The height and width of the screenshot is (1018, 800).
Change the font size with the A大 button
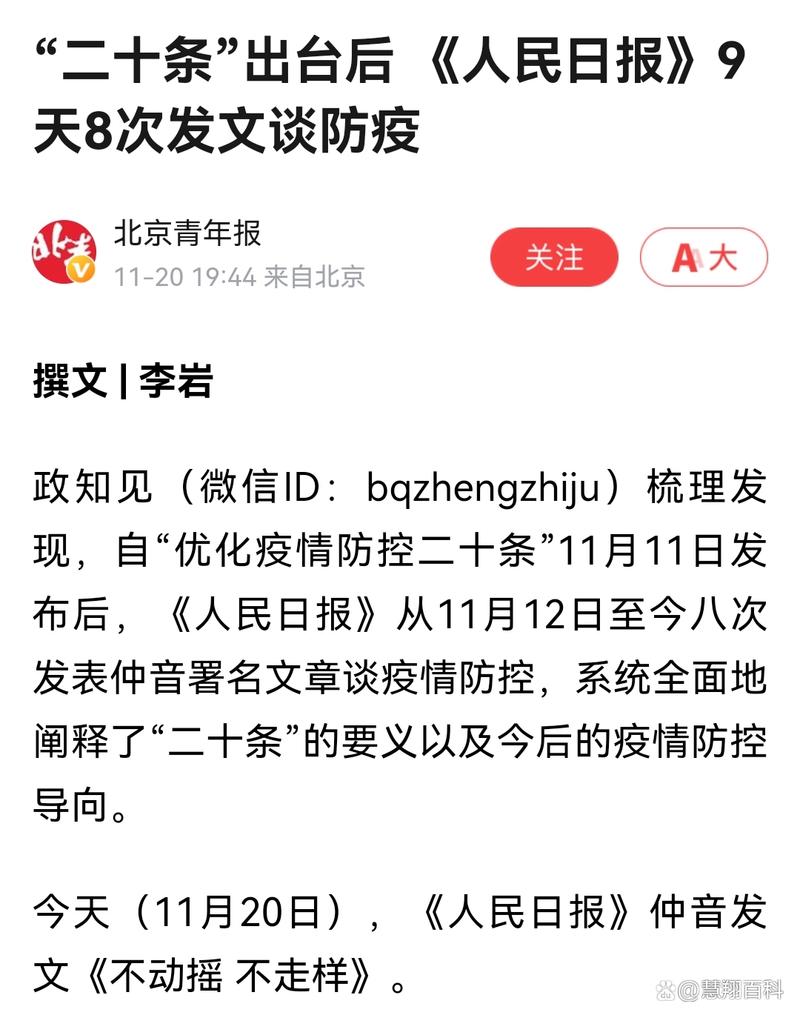coord(703,257)
